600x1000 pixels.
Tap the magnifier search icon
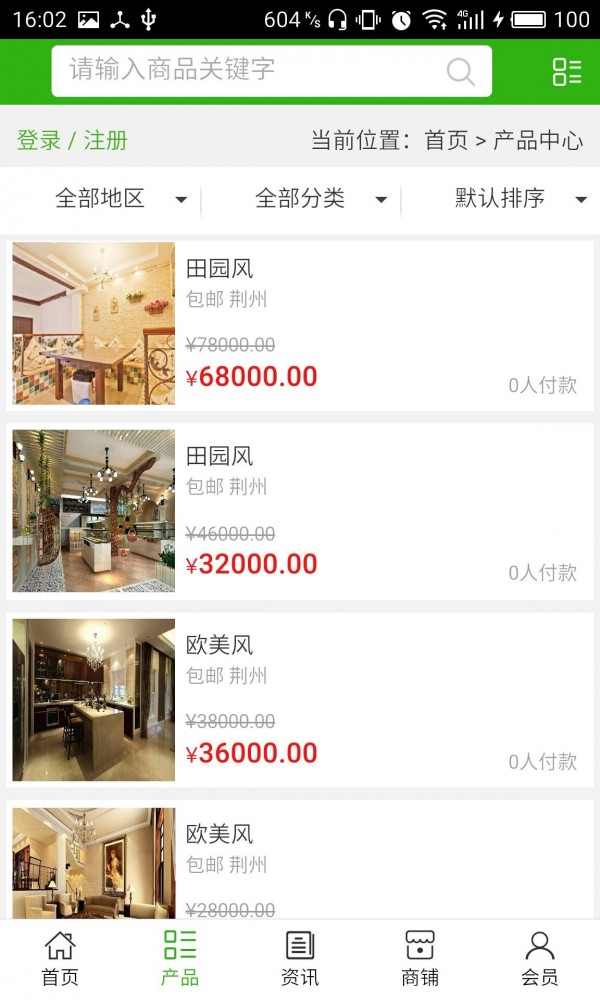(x=460, y=71)
